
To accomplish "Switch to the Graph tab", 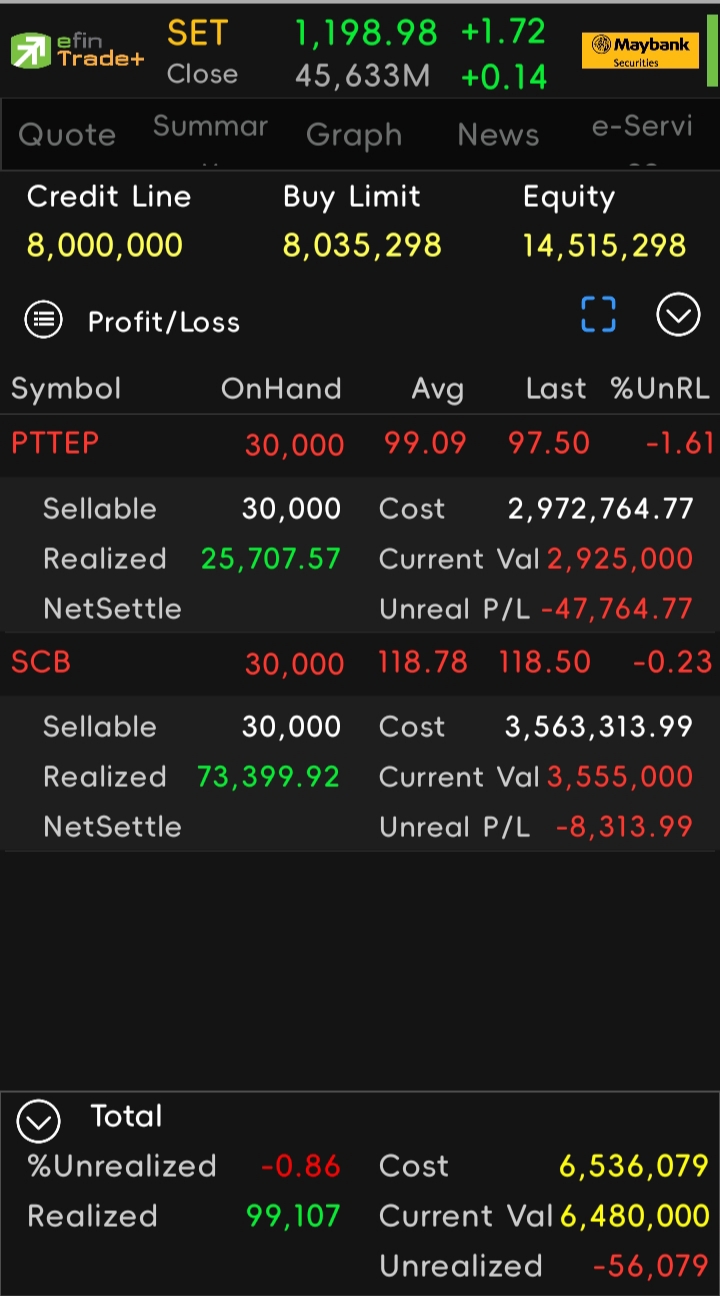I will tap(354, 135).
